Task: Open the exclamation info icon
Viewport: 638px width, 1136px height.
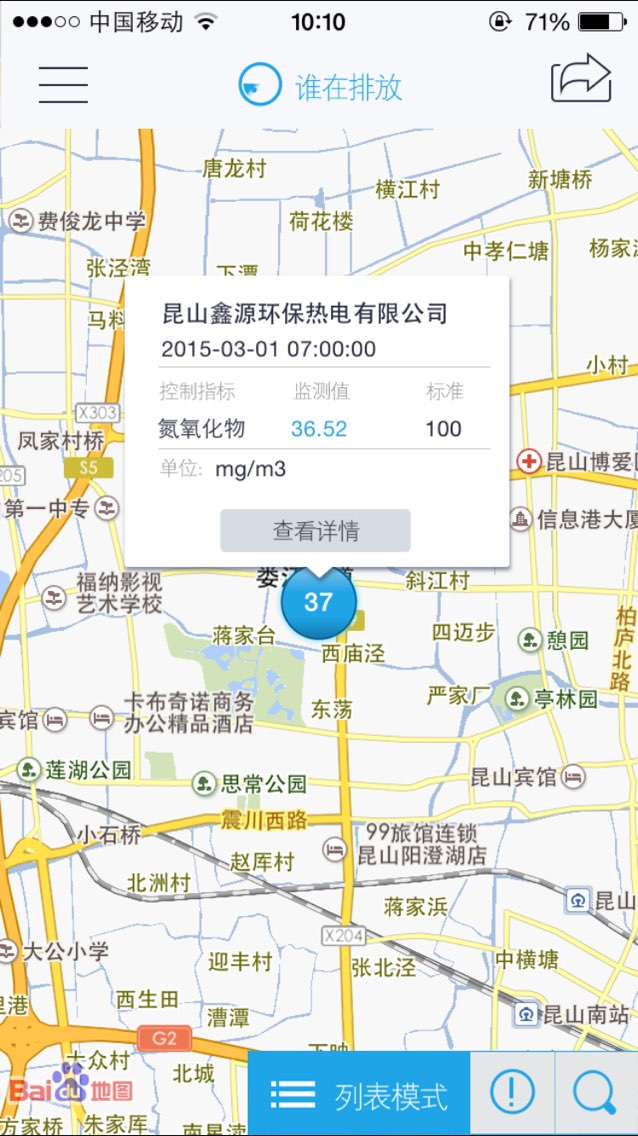Action: [511, 1095]
